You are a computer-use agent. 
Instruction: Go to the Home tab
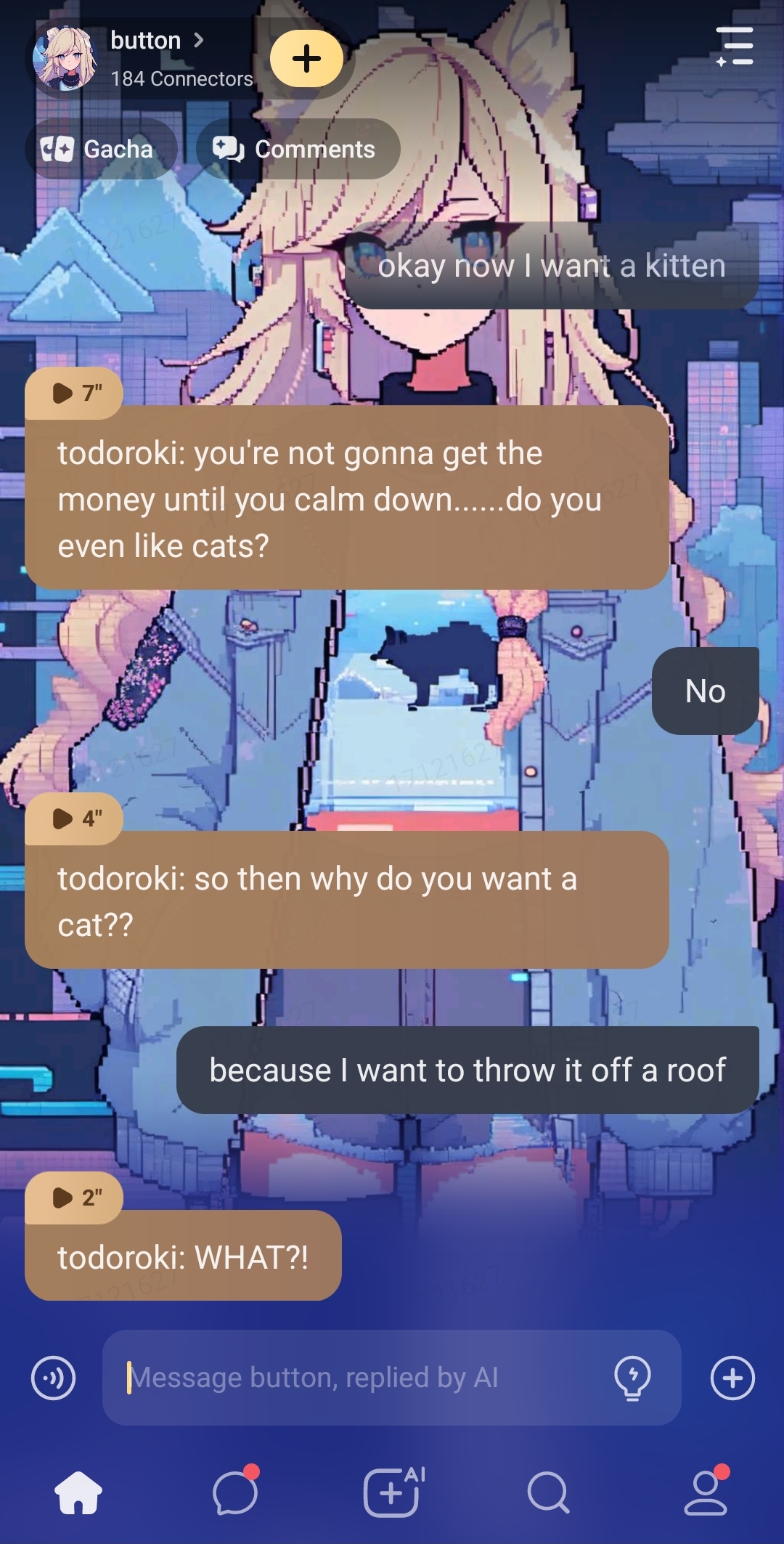coord(78,1493)
